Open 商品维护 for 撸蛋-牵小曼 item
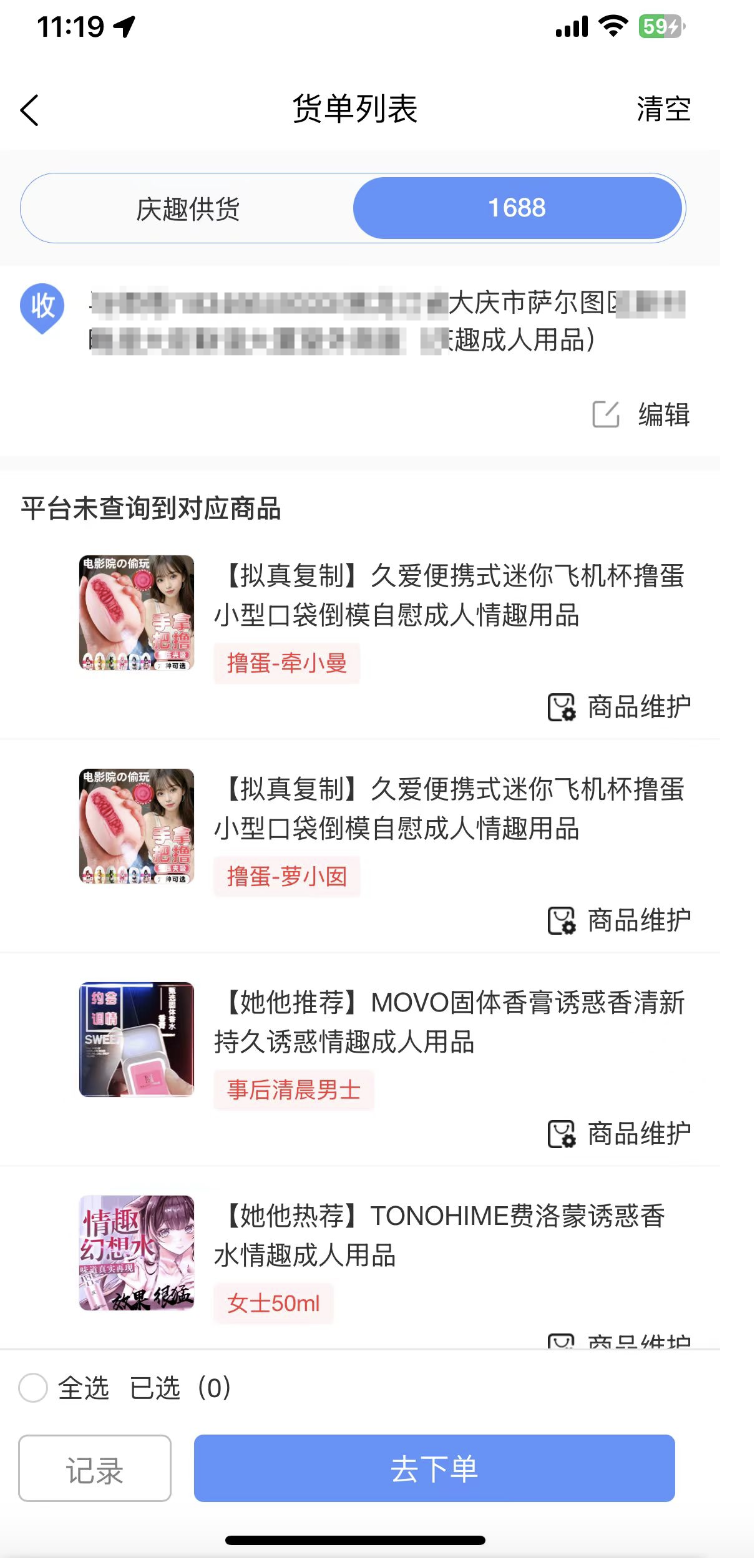 point(619,707)
